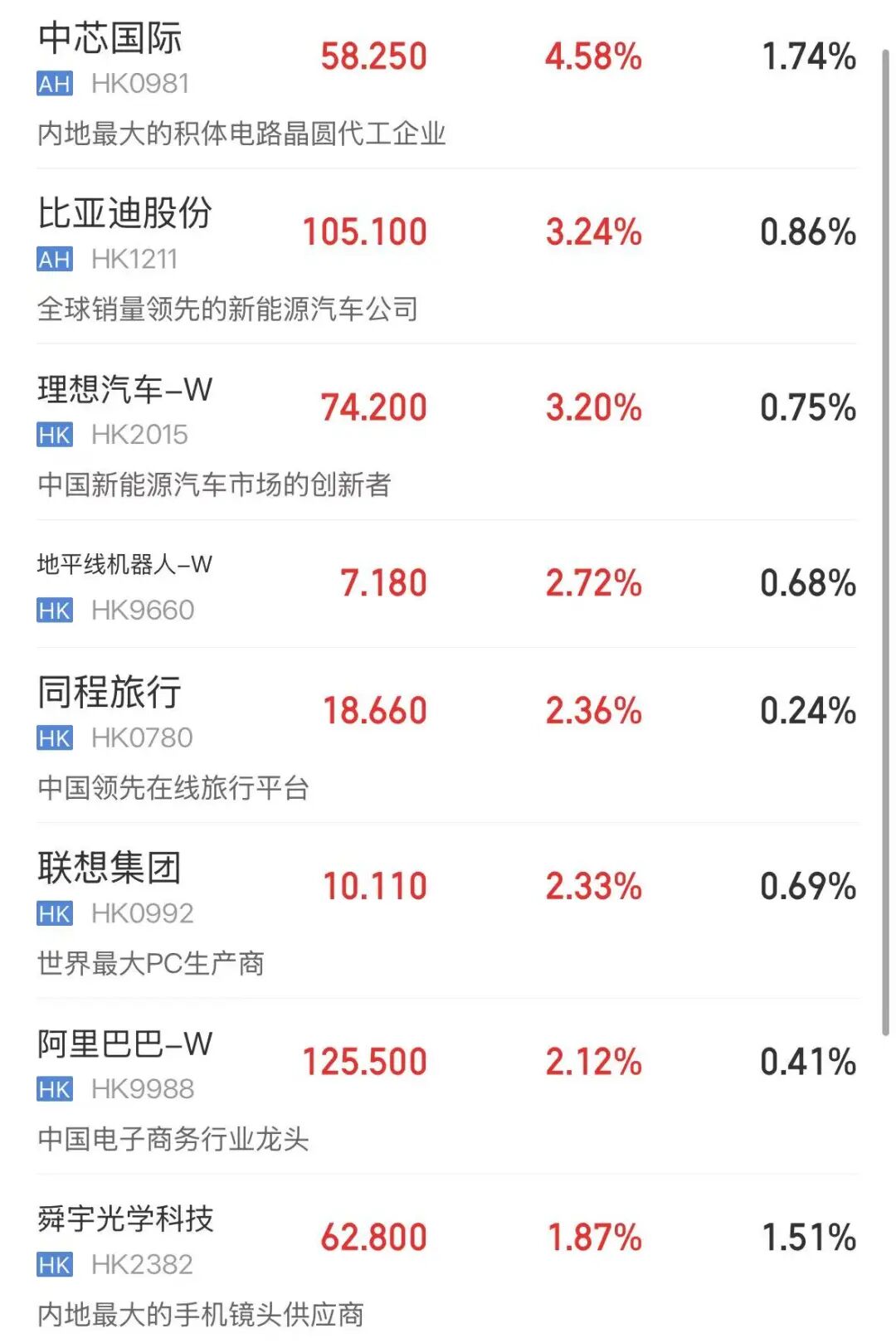Click the HK badge next to 同程旅行

53,737
